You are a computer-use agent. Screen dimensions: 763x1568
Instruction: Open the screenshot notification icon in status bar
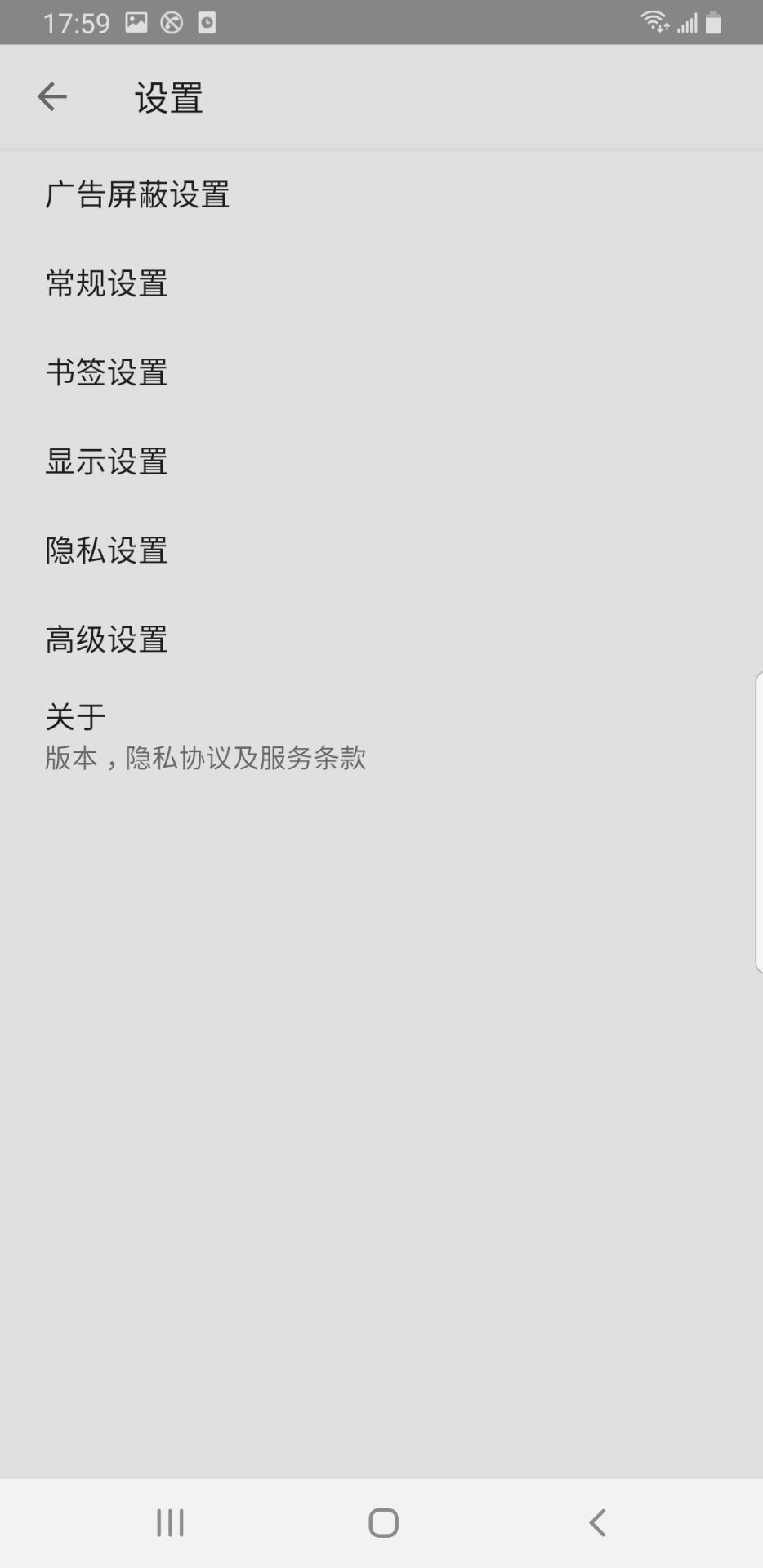137,21
